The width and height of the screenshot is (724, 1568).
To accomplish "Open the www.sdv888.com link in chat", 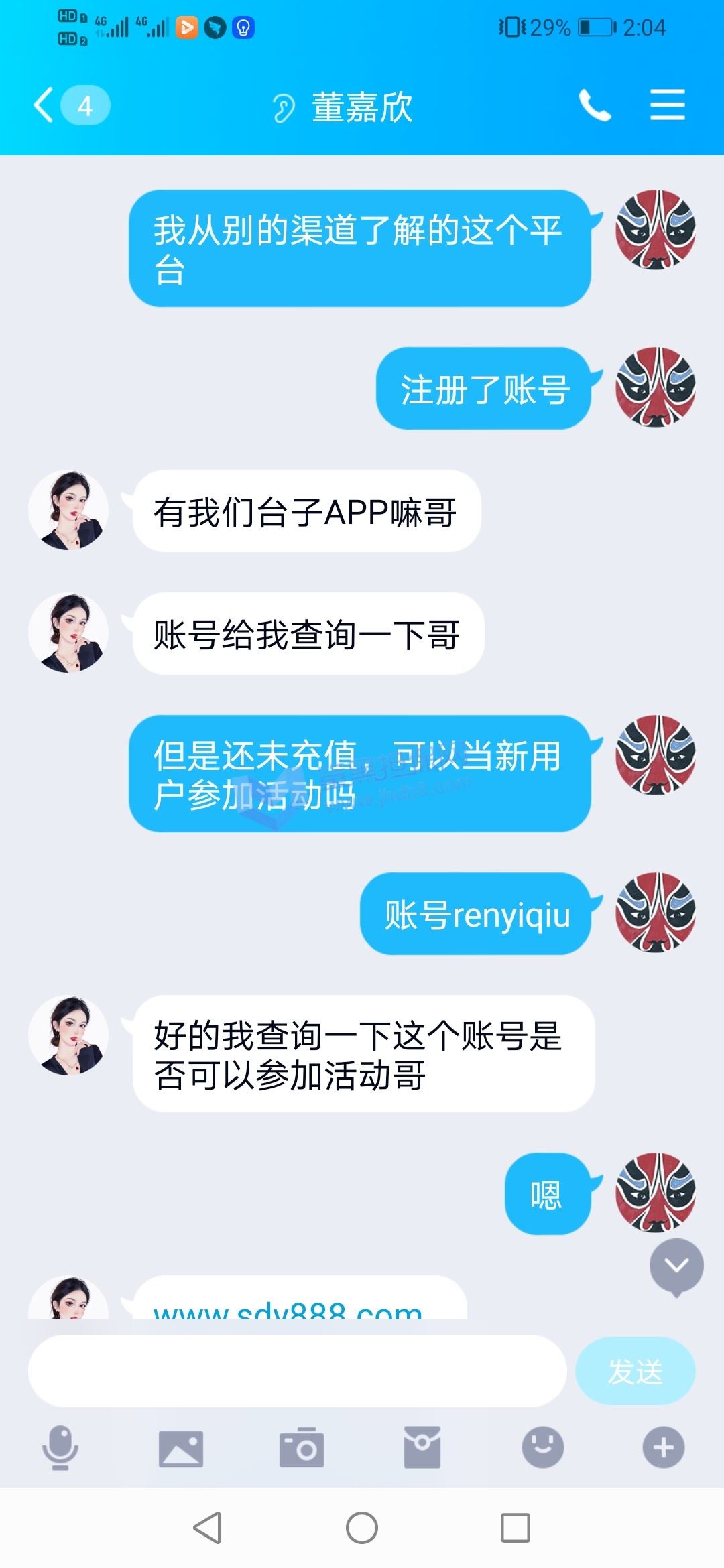I will [x=288, y=1308].
